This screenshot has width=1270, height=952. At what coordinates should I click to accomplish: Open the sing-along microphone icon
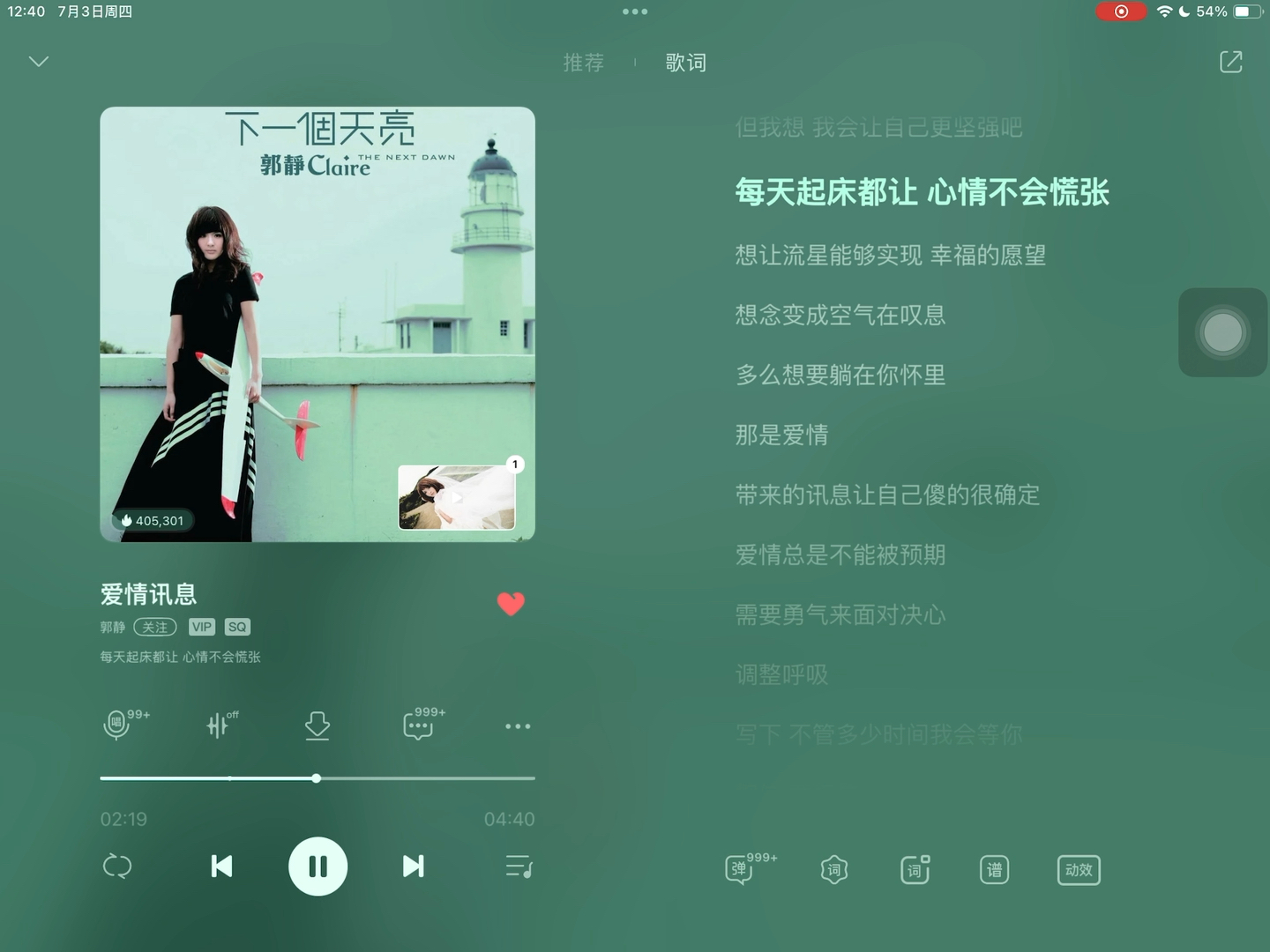point(117,725)
